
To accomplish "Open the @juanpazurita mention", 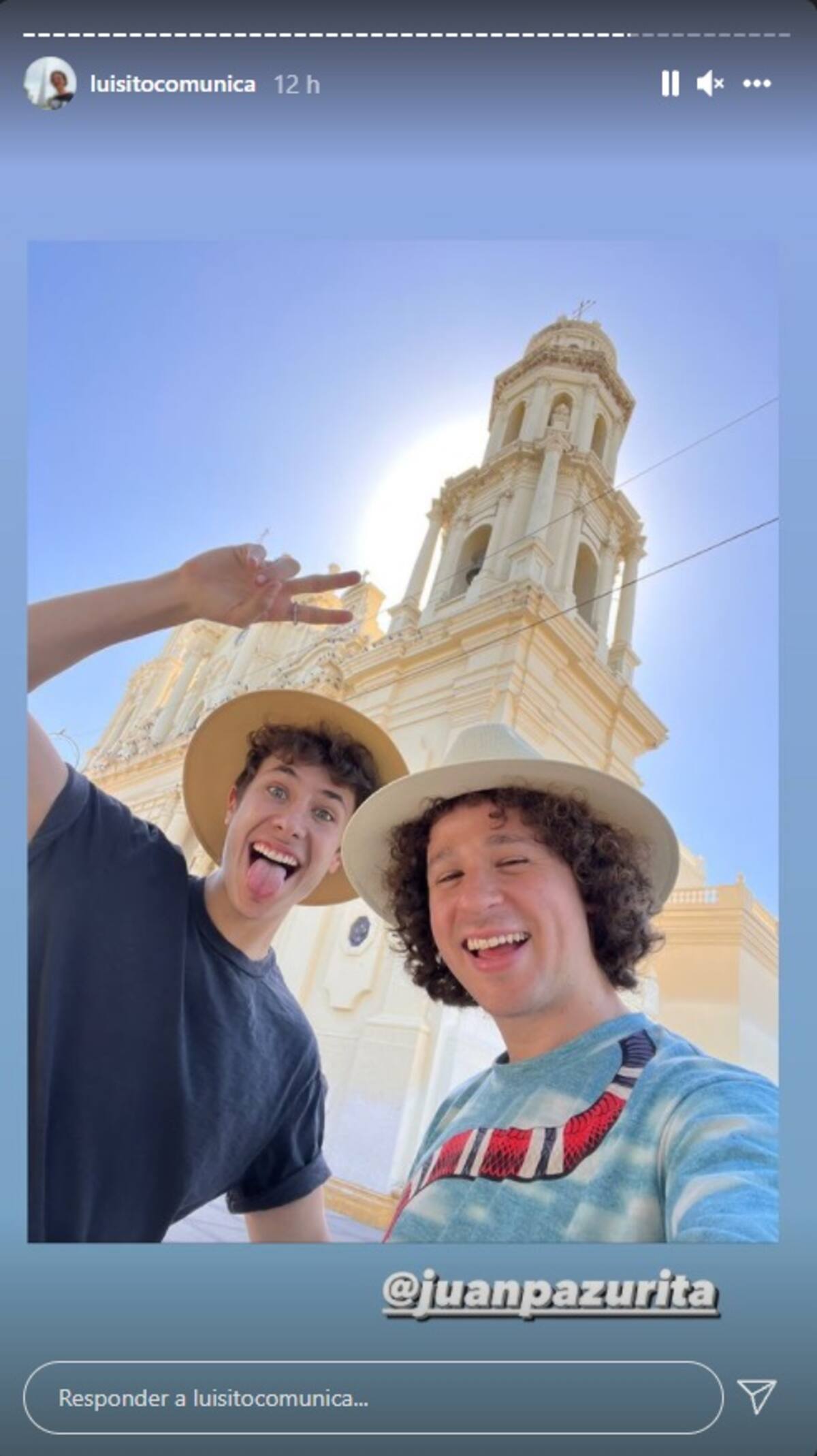I will (x=549, y=1293).
